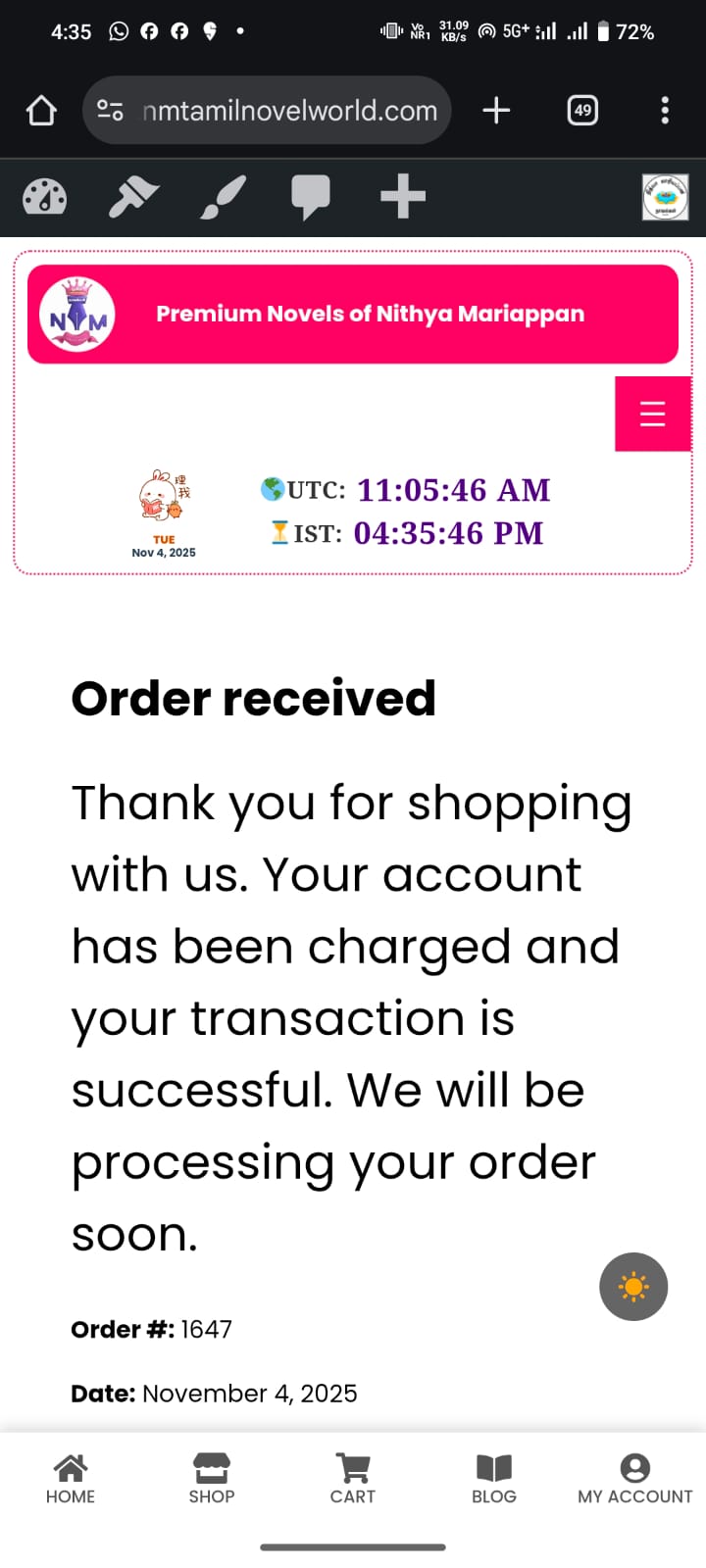This screenshot has height=1568, width=706.
Task: Open the tab switcher showing 49 tabs
Action: (582, 111)
